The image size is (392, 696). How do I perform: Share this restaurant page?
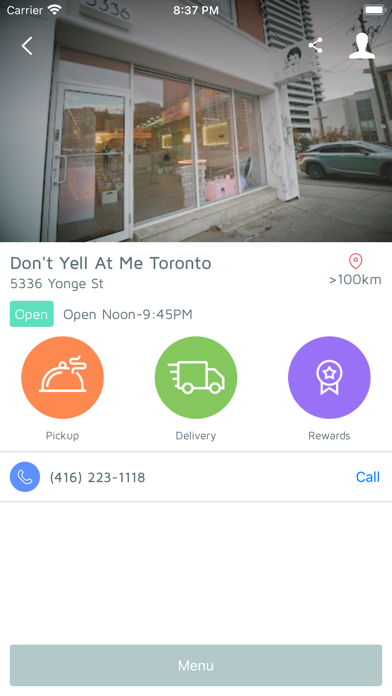tap(315, 46)
